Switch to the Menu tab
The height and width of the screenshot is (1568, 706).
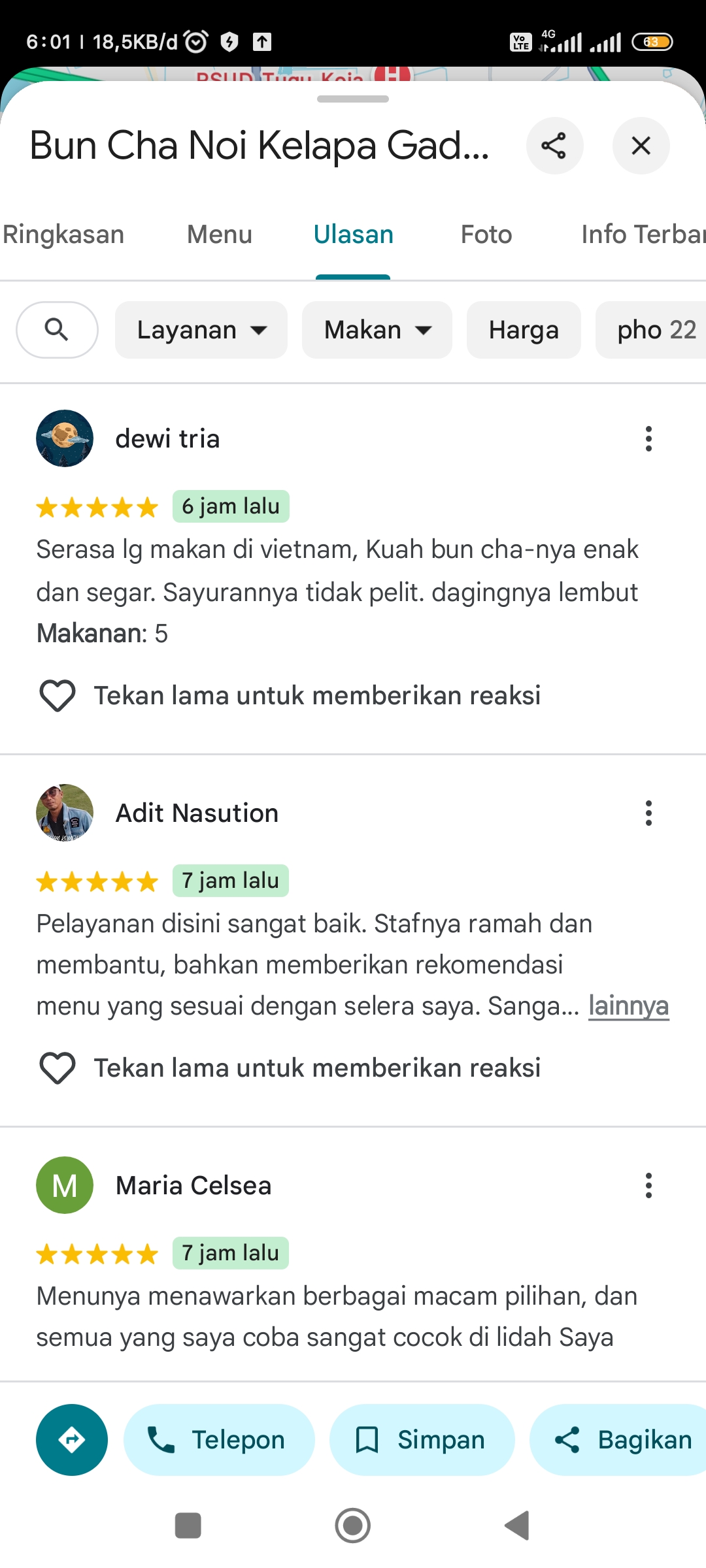[x=220, y=235]
